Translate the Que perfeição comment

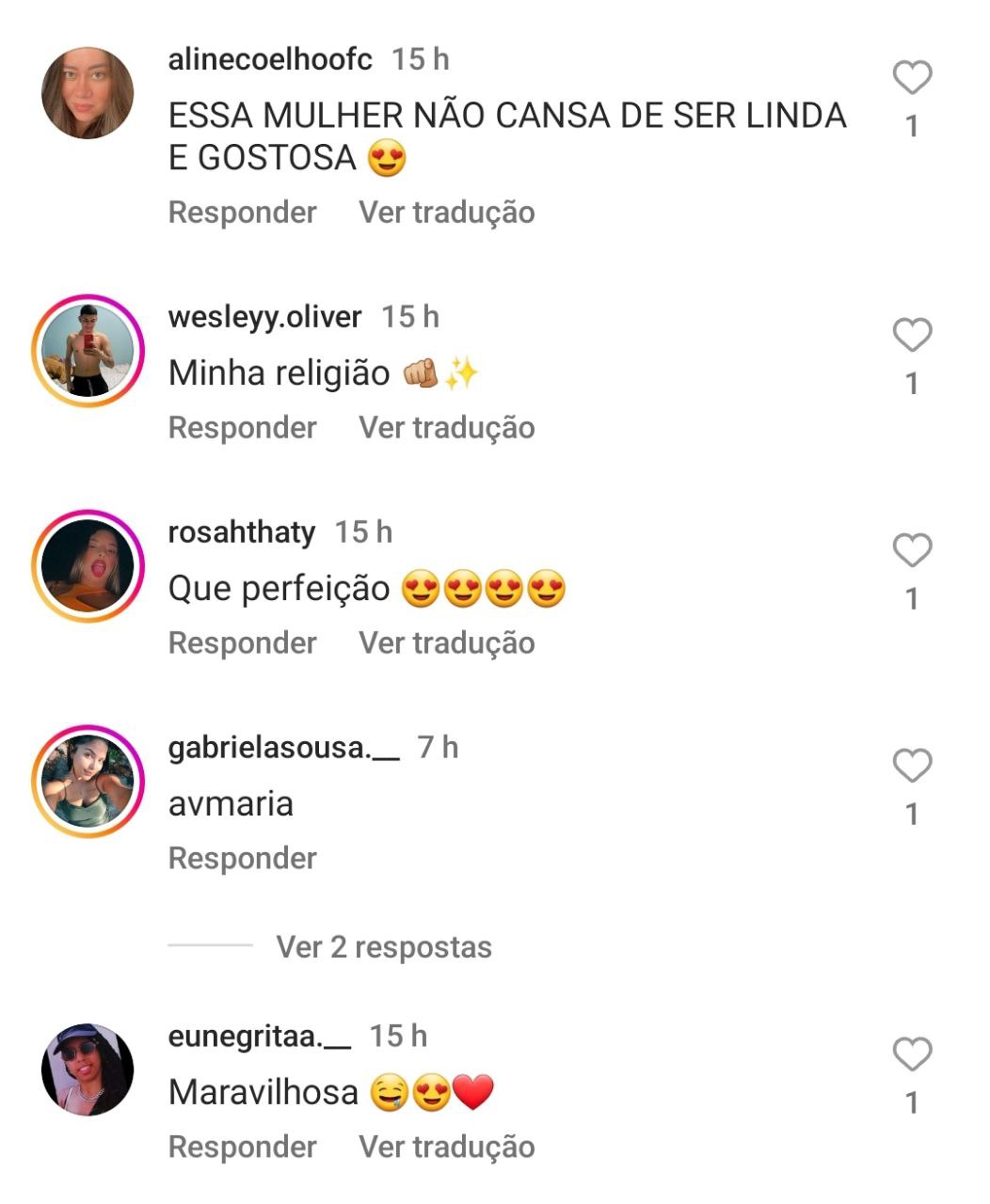click(446, 643)
